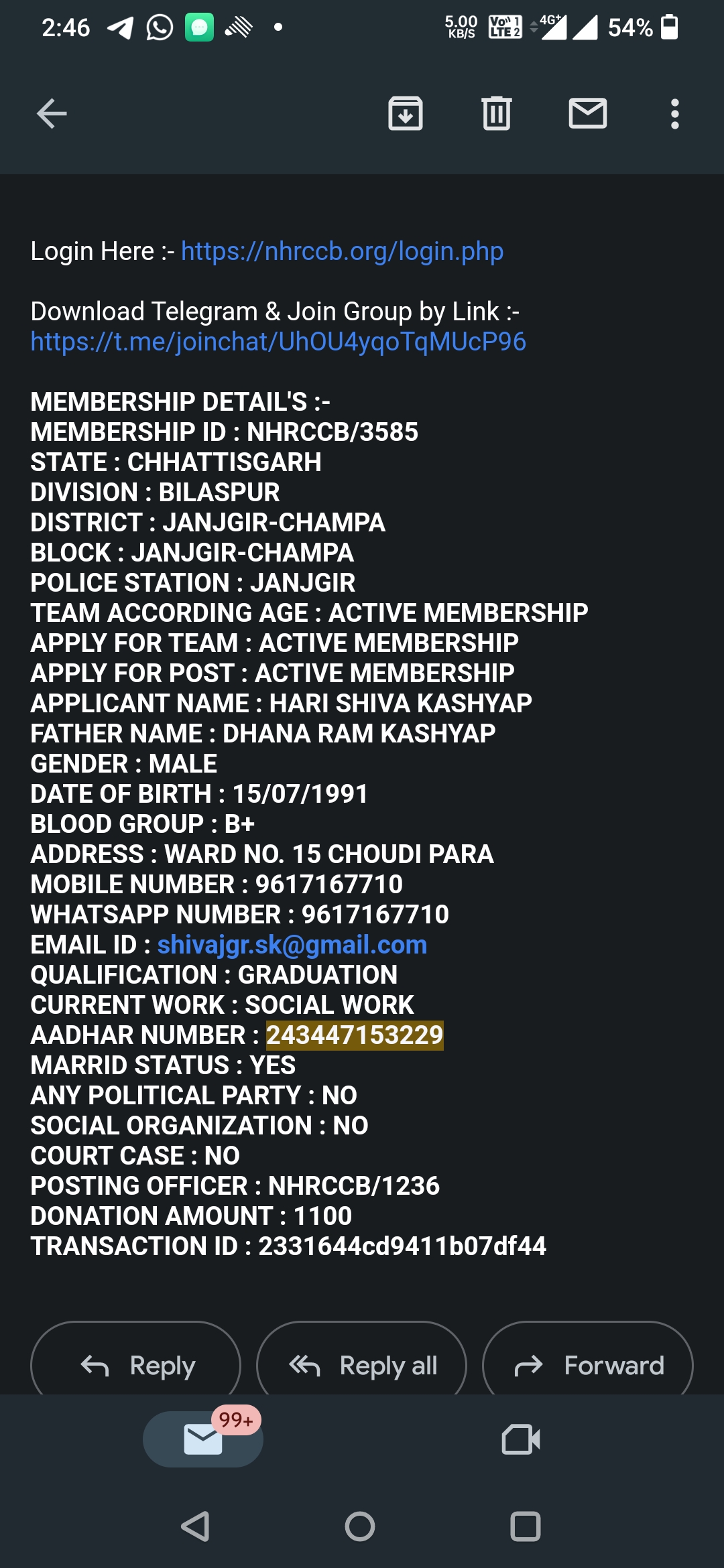This screenshot has height=1568, width=724.
Task: Switch to the Mail tab
Action: point(203,1439)
